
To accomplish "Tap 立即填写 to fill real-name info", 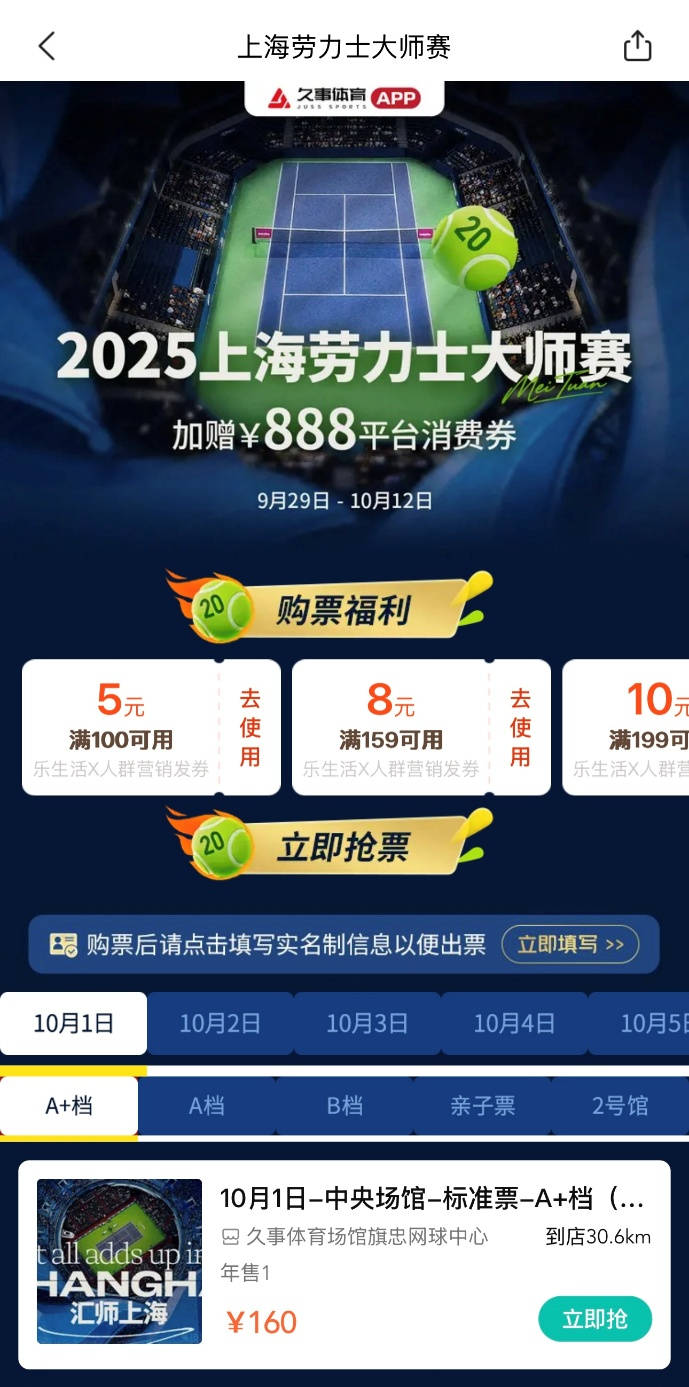I will coord(570,944).
